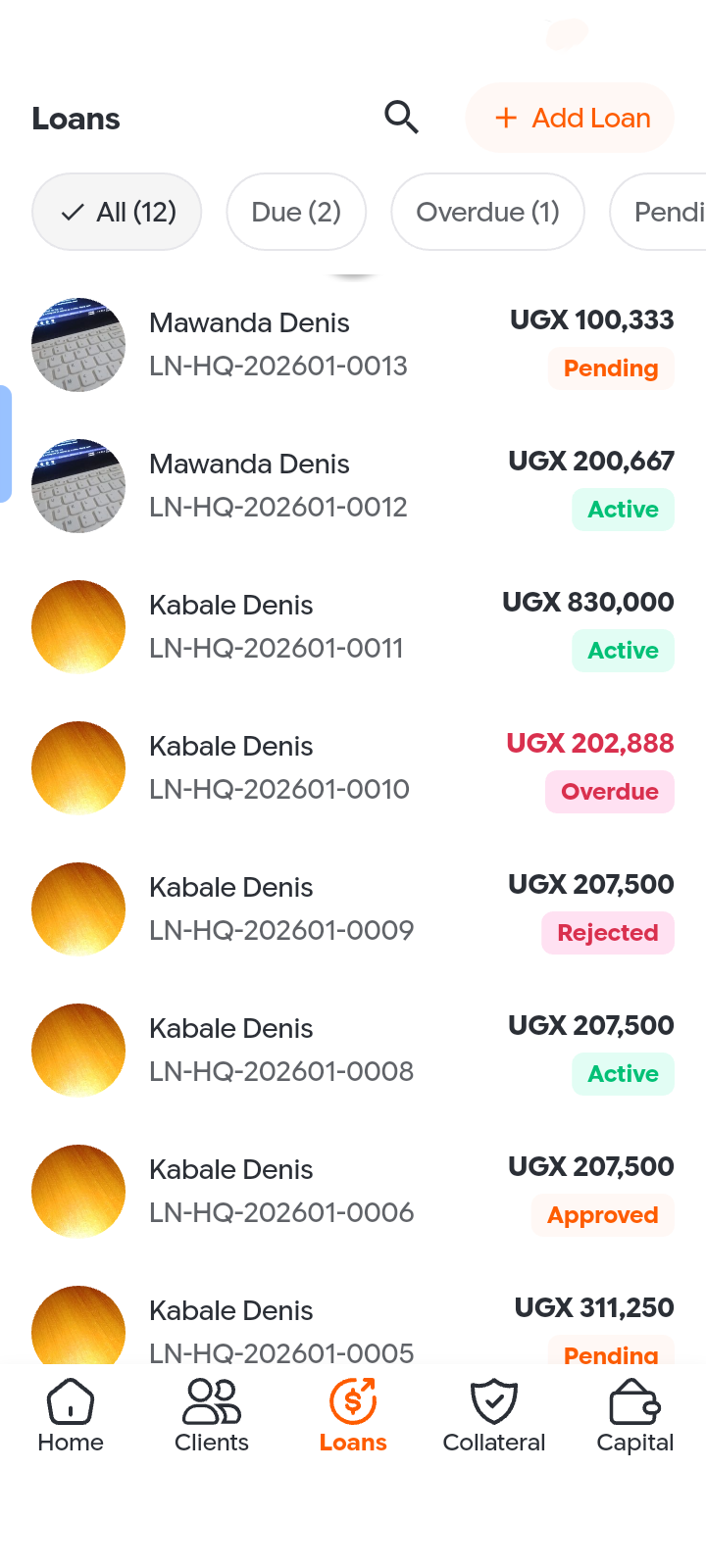Select the Home icon in bottom navigation

70,1401
